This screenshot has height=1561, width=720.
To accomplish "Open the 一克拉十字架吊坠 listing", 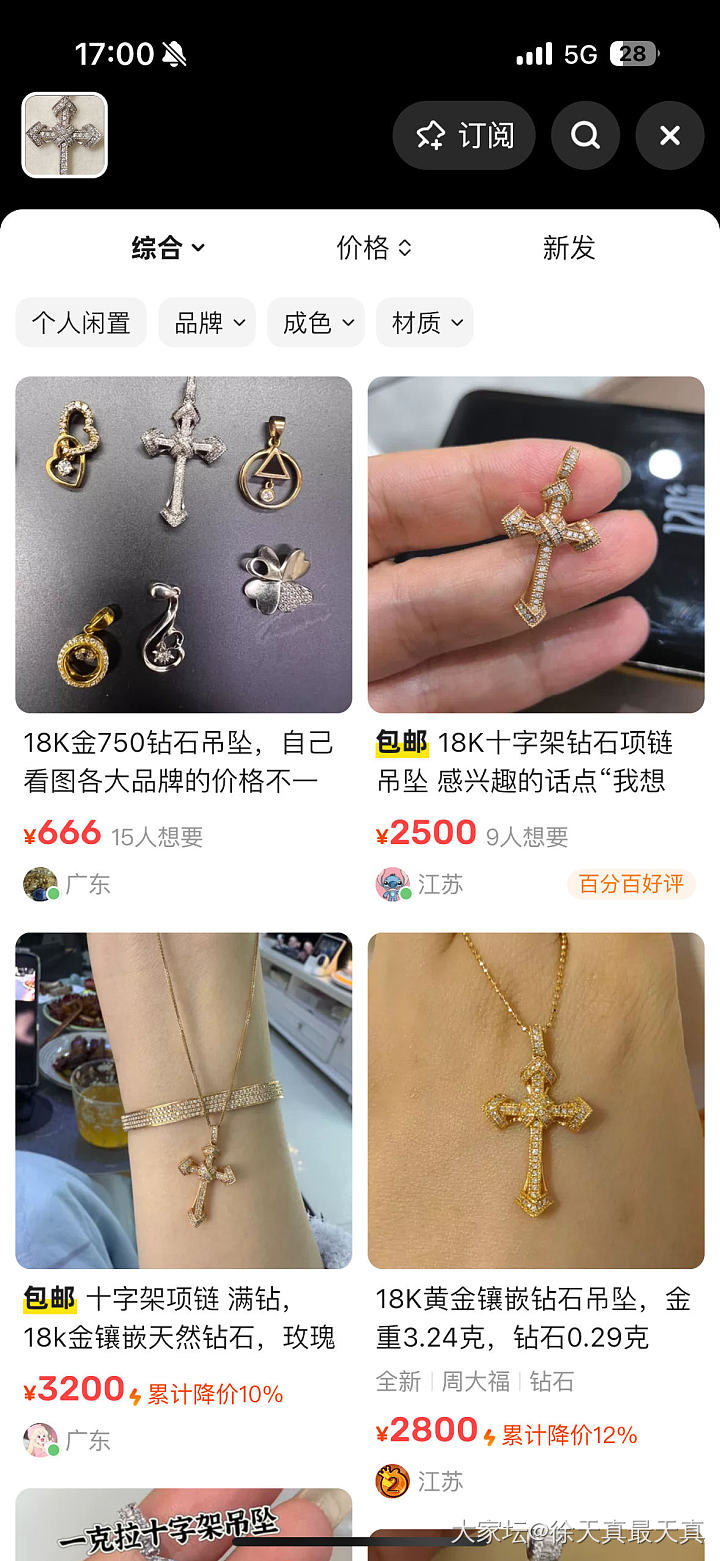I will 184,1525.
